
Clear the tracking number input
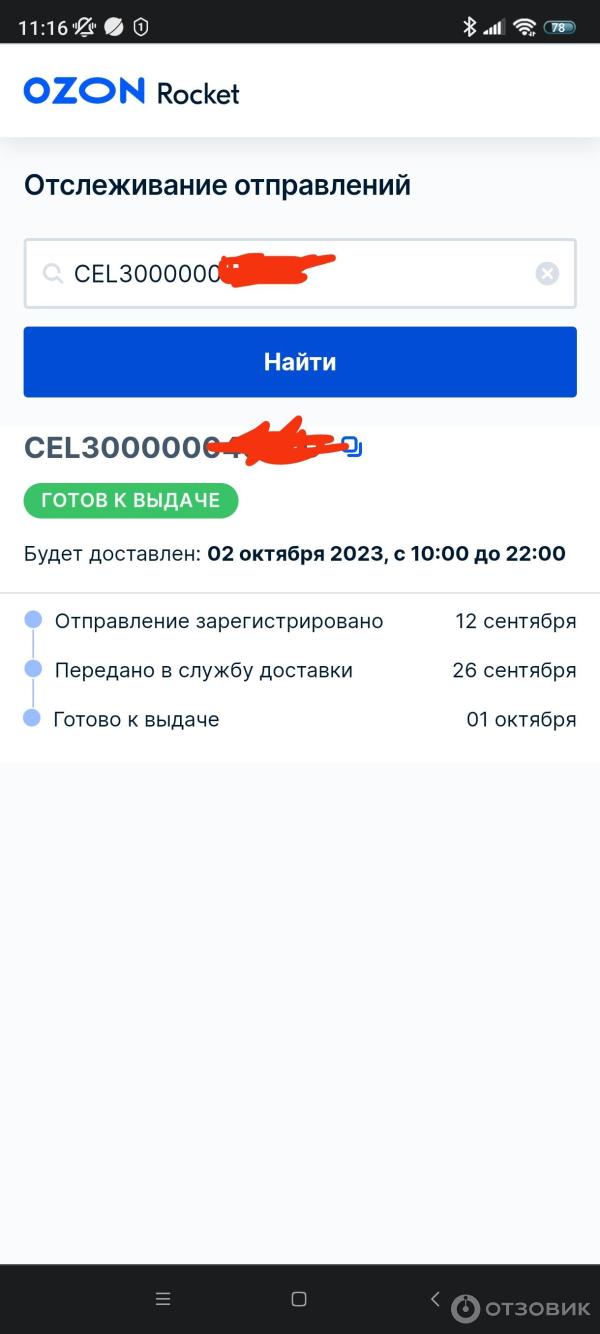tap(547, 273)
